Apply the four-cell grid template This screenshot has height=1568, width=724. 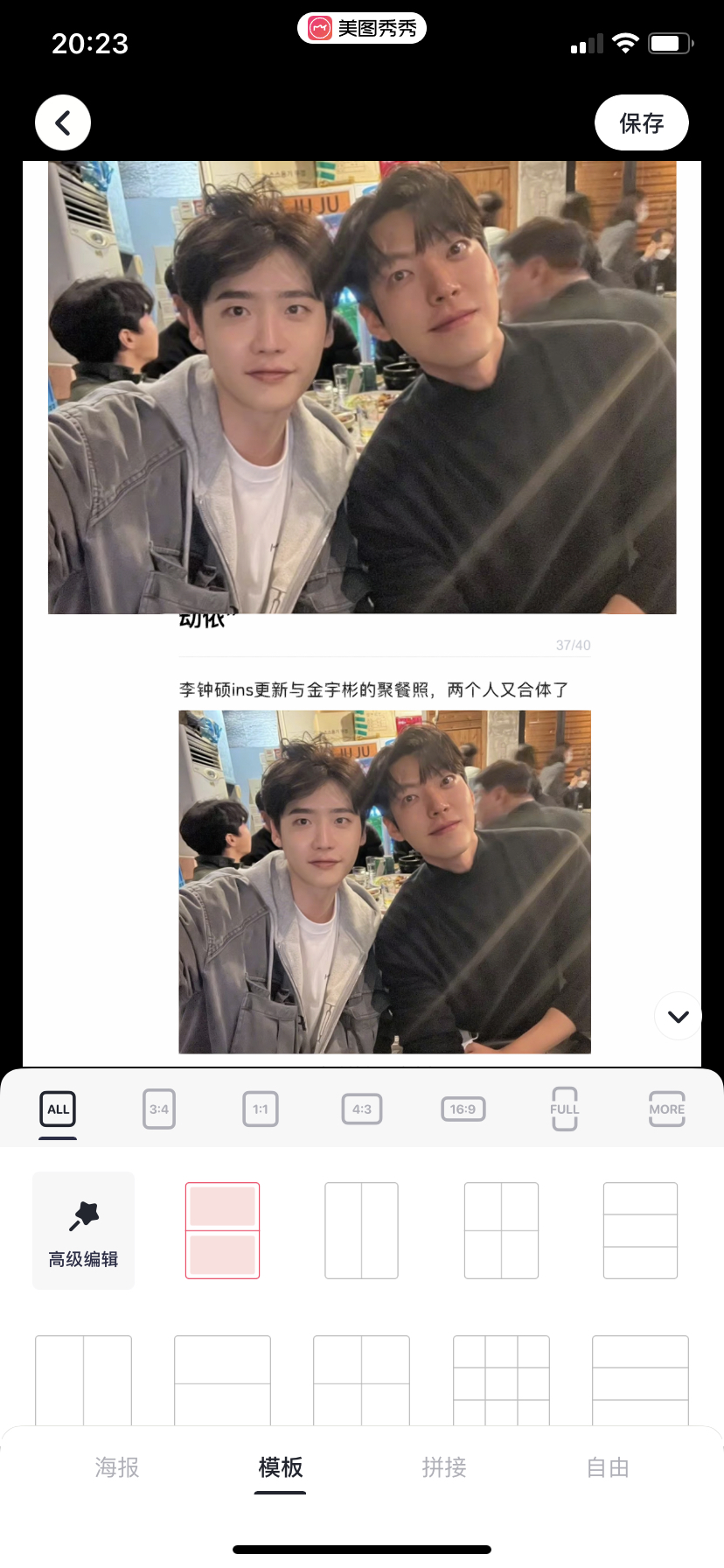pos(501,1230)
